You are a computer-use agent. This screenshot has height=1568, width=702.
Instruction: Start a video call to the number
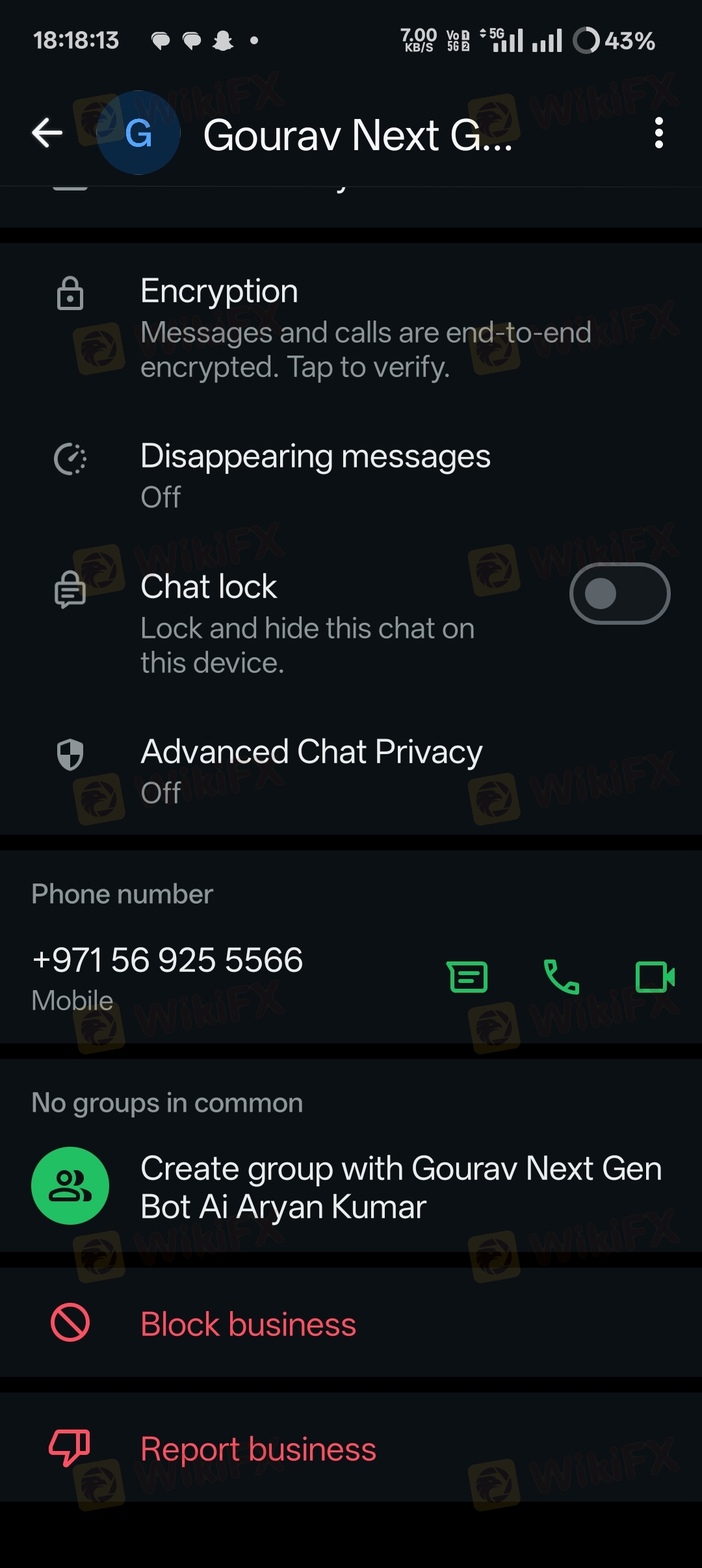[x=655, y=976]
